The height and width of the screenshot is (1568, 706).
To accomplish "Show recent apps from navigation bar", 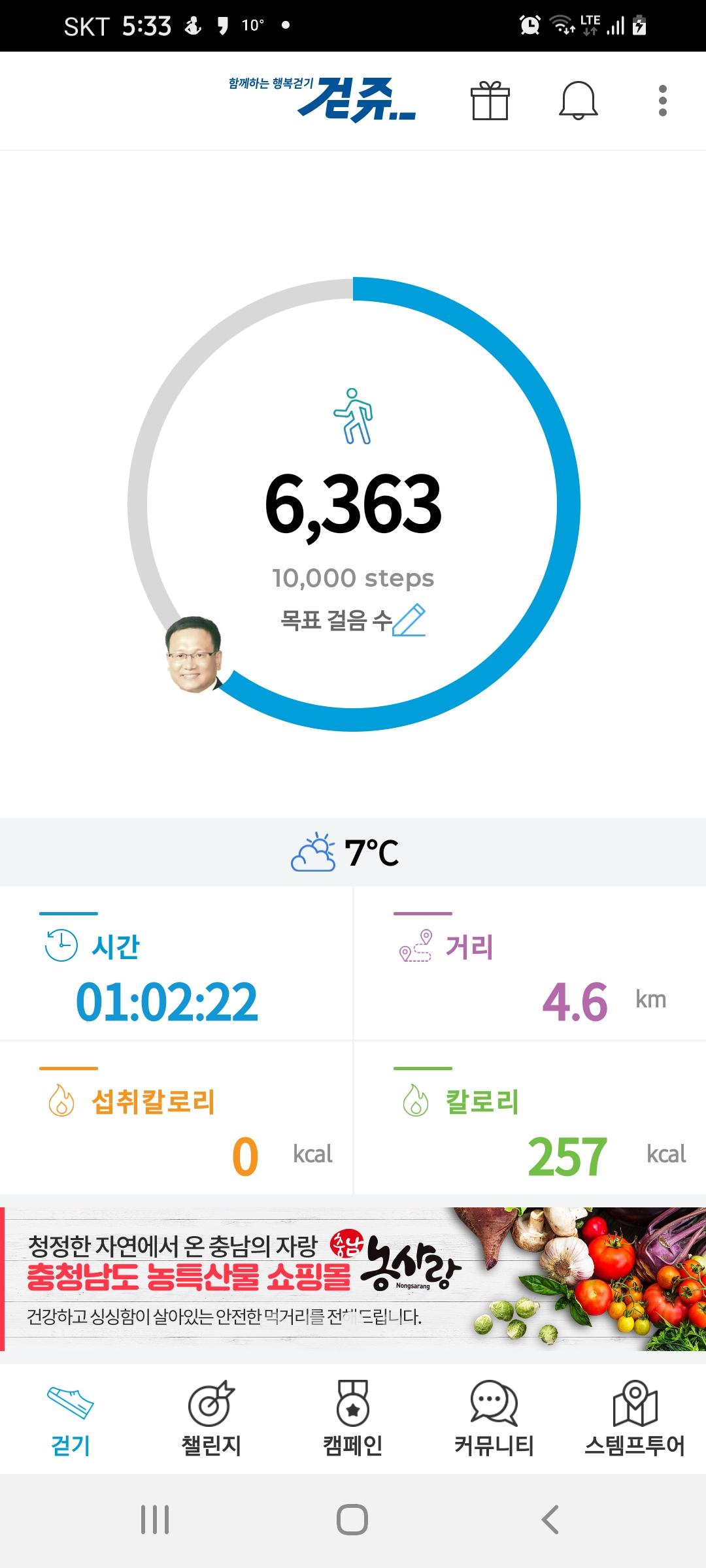I will [x=155, y=1519].
